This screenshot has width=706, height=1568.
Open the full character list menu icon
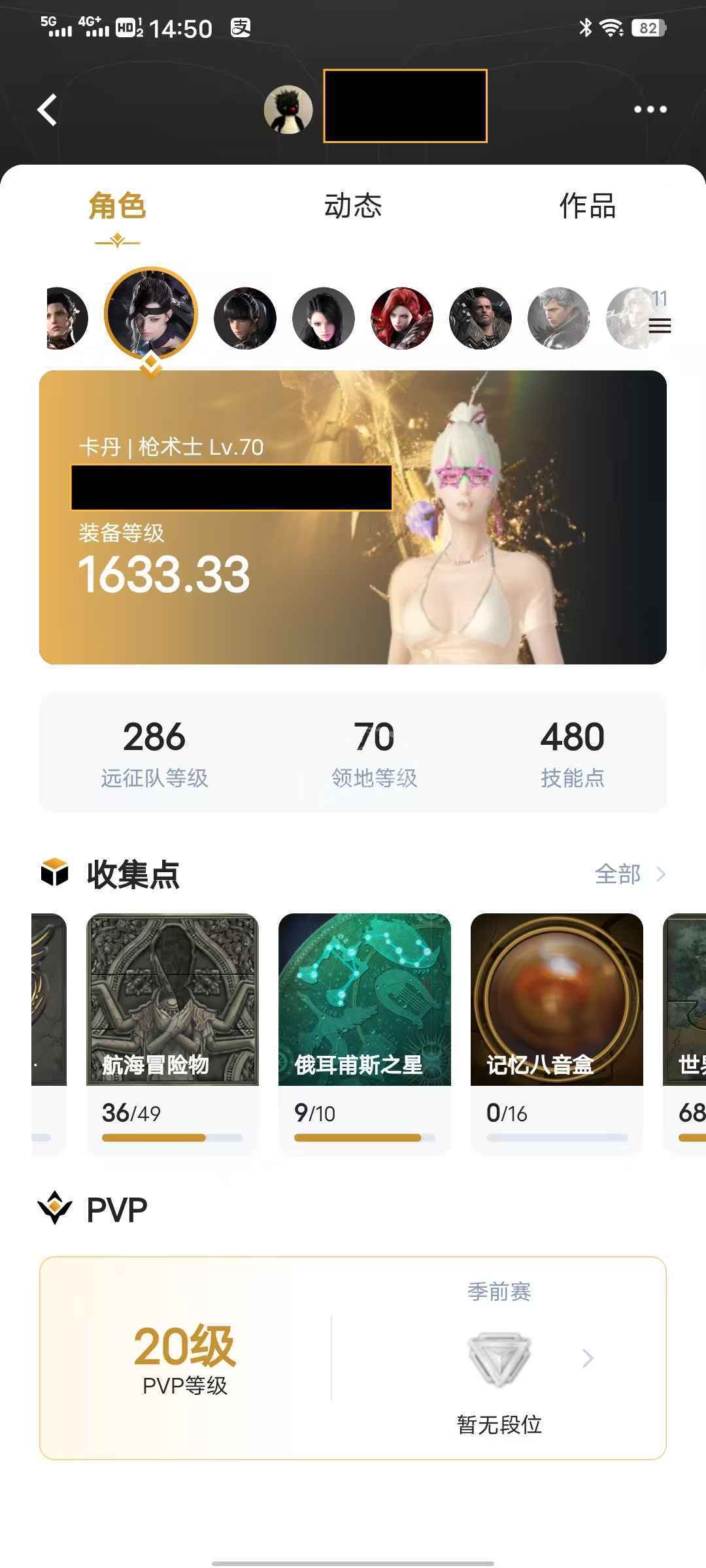[660, 325]
